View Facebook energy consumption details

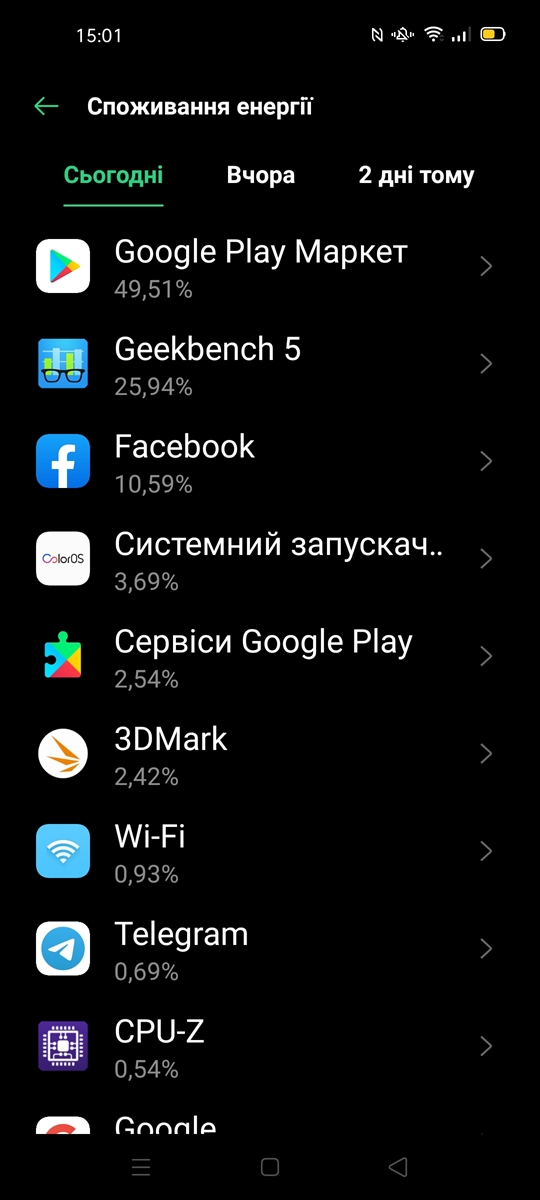(x=270, y=461)
